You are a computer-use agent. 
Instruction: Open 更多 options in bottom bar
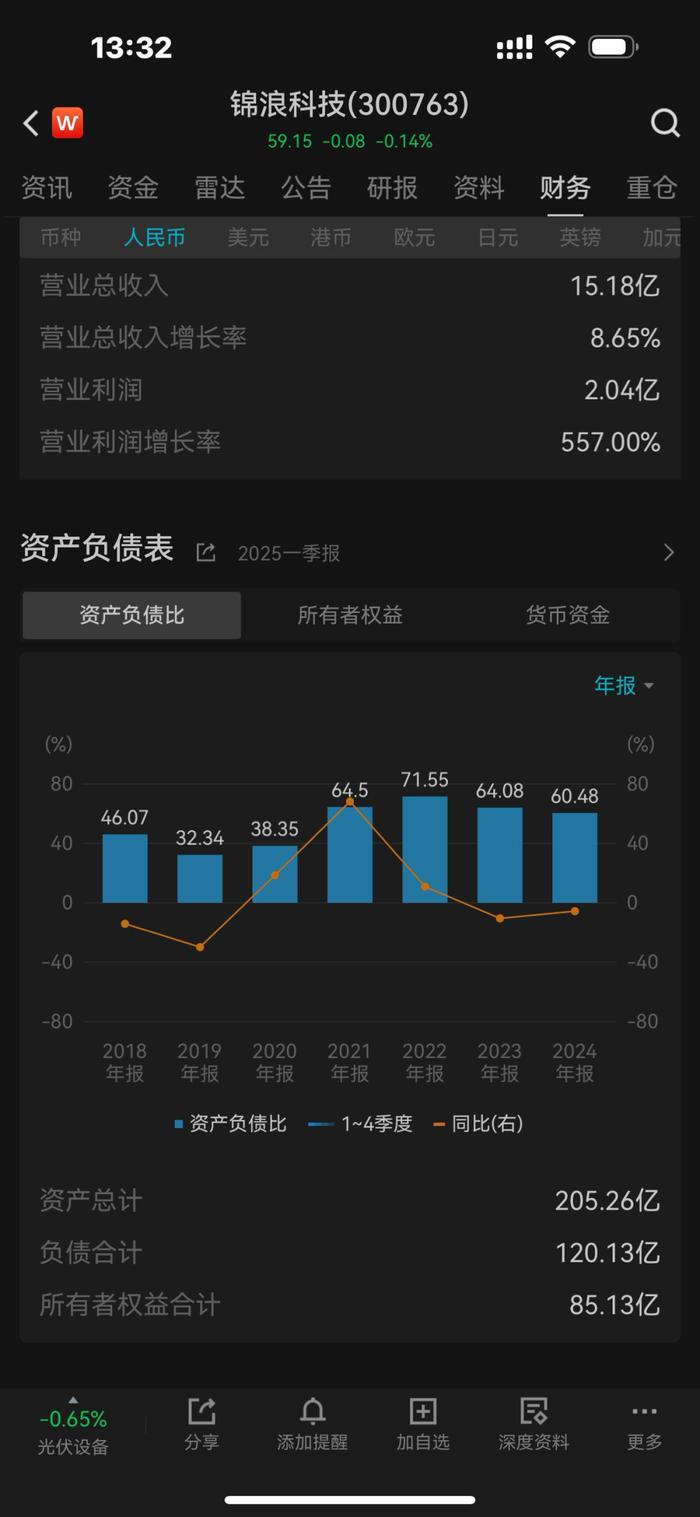tap(645, 1423)
